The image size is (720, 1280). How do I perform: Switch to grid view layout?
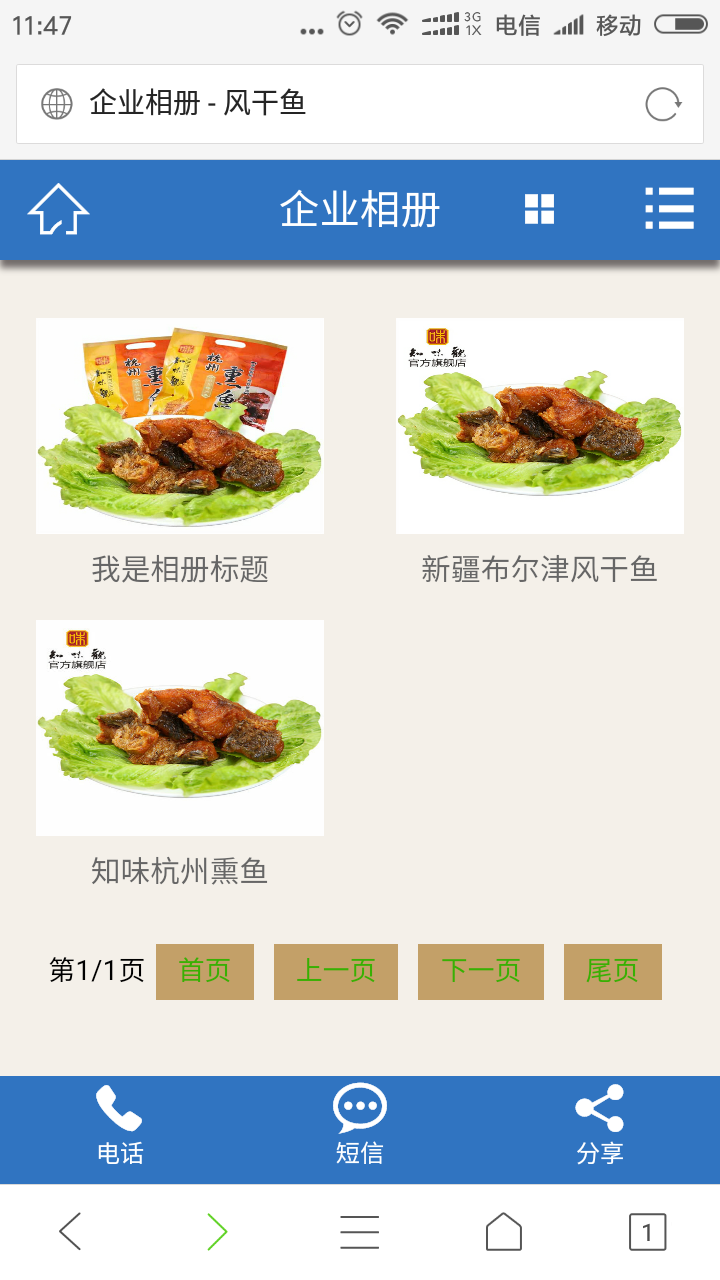[x=539, y=210]
